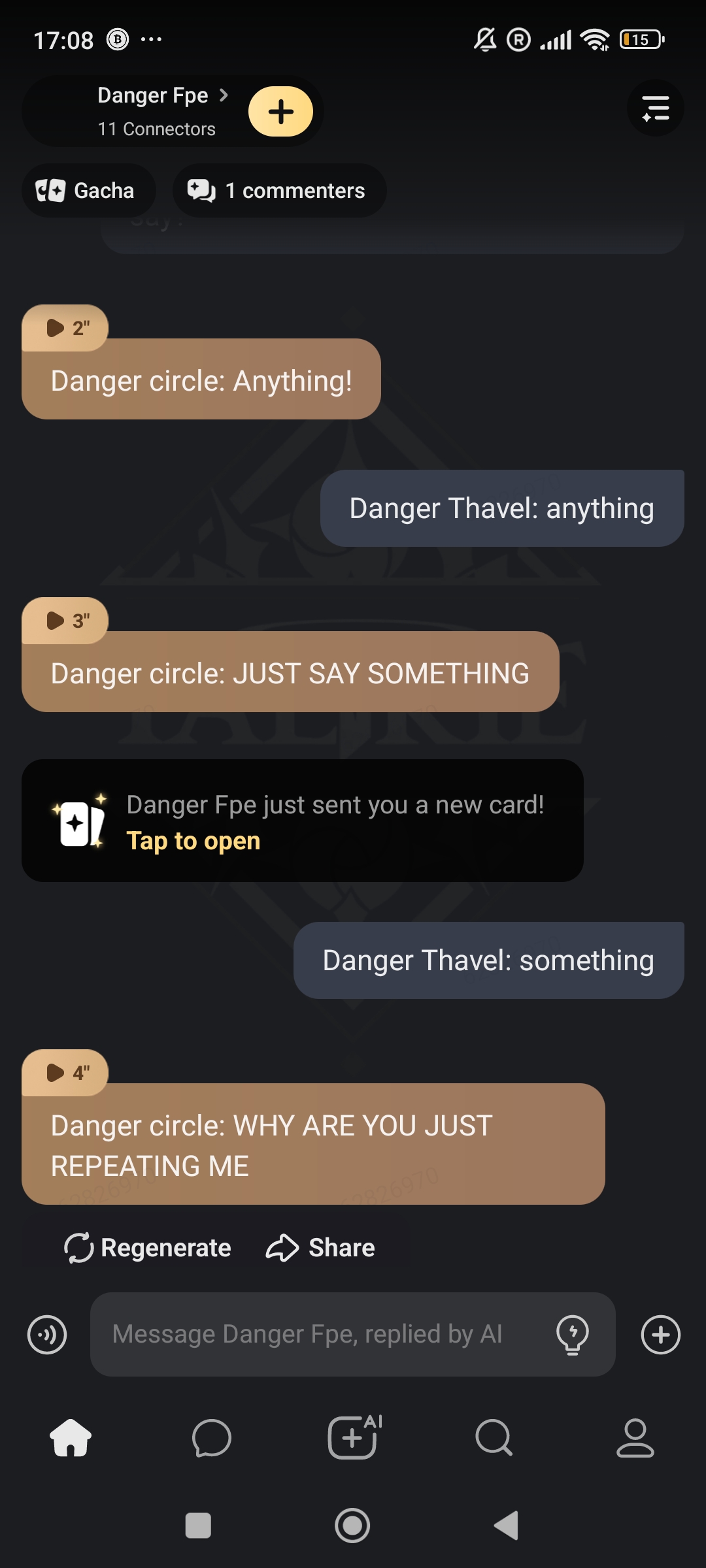This screenshot has width=706, height=1568.
Task: Play the 3-second voice message
Action: pos(65,621)
